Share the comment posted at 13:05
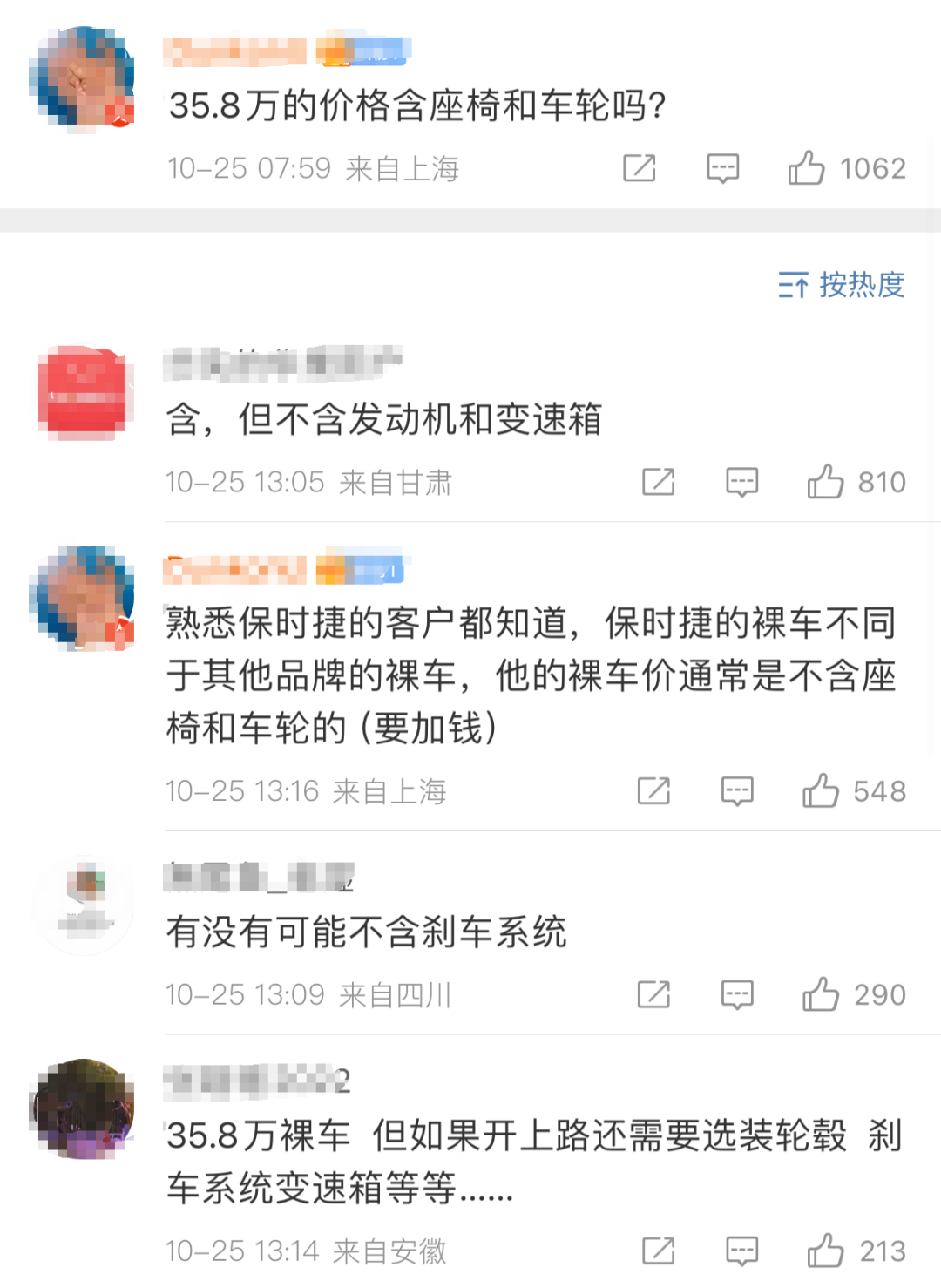 coord(658,481)
